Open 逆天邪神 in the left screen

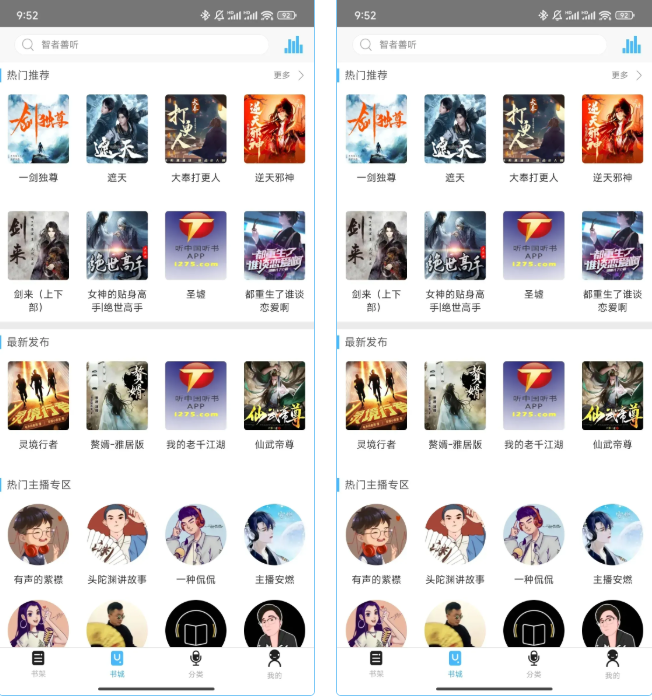click(274, 129)
